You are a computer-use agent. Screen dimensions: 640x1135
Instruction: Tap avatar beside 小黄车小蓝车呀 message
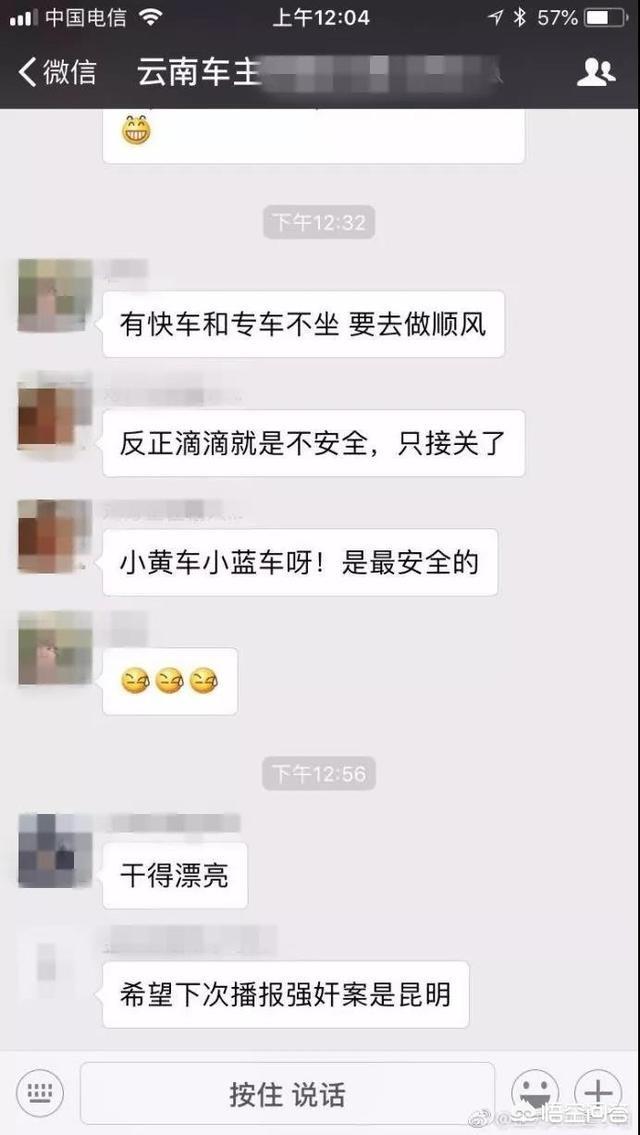click(55, 535)
